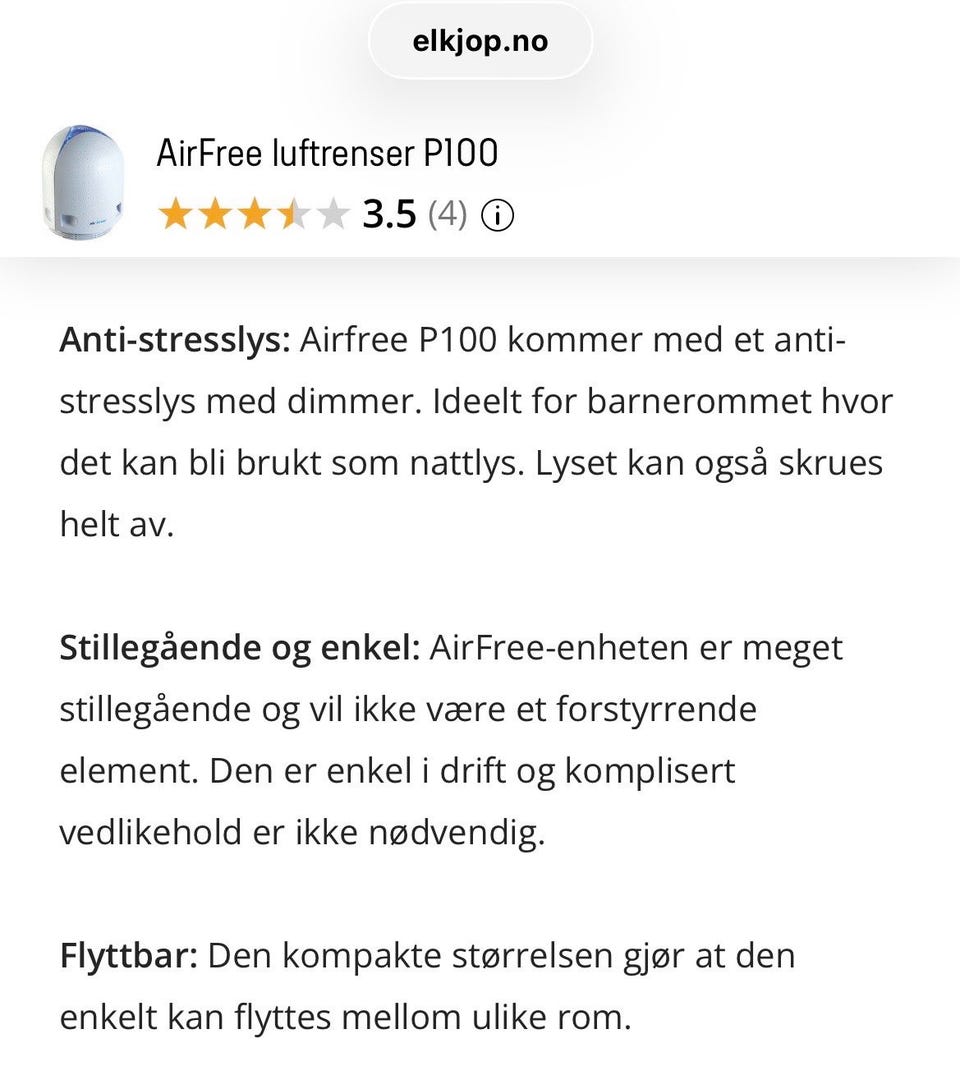
Task: Open reviews via the (4) review count
Action: (x=446, y=213)
